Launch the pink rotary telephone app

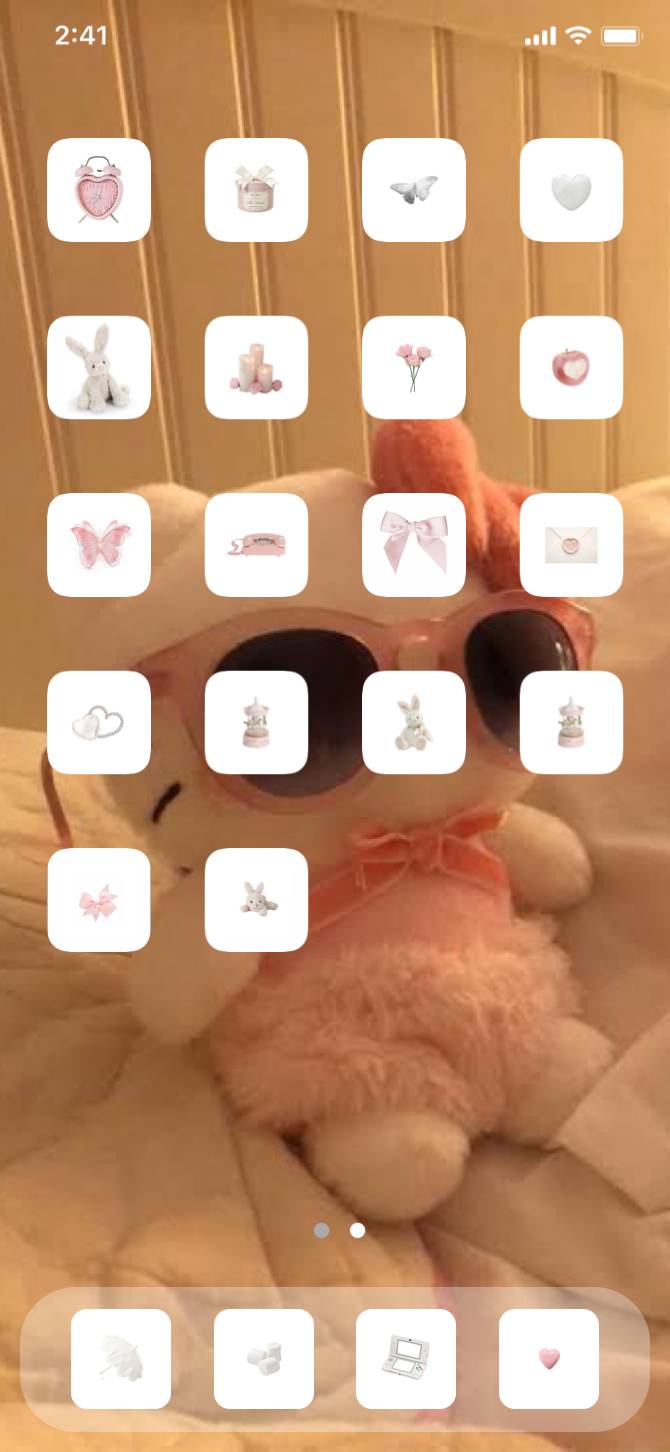click(x=256, y=545)
